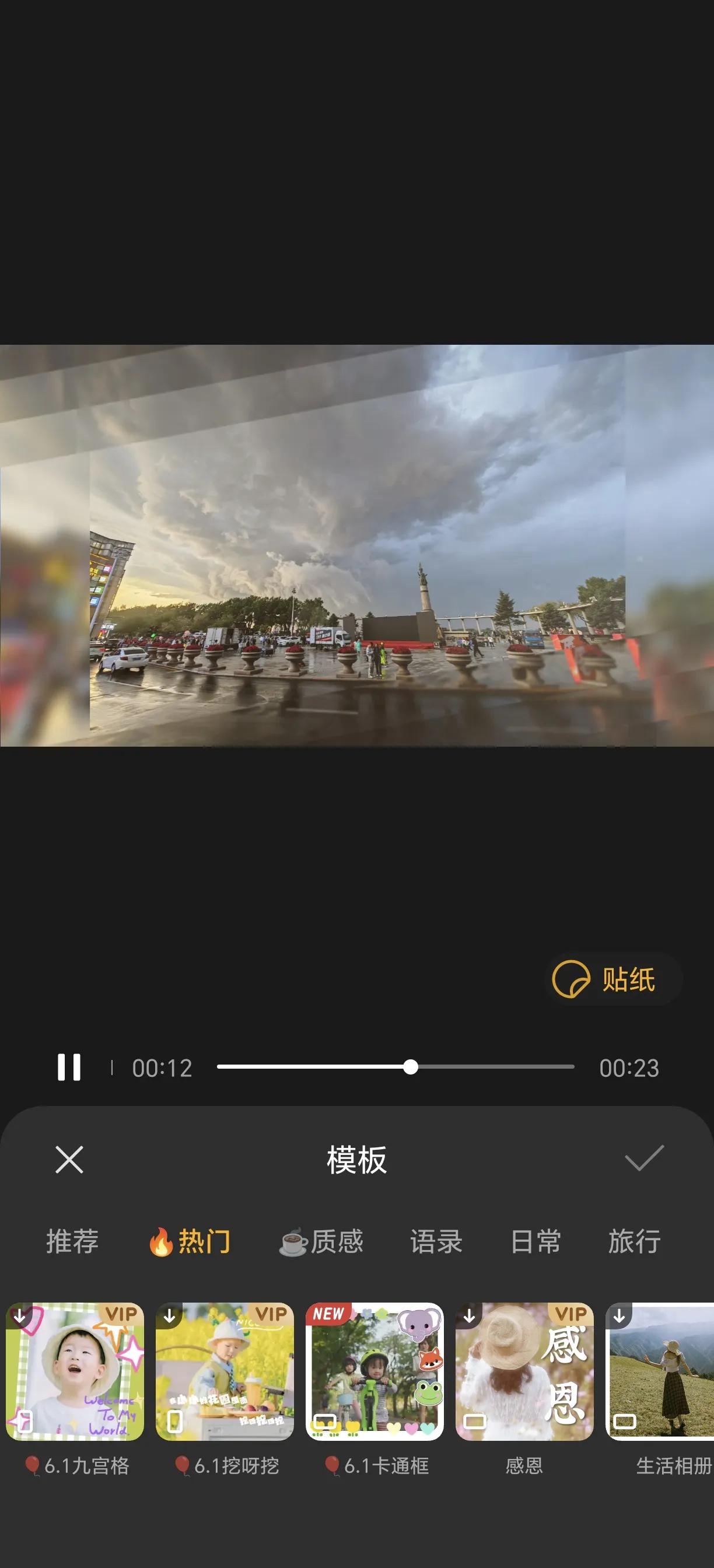This screenshot has width=714, height=1568.
Task: Switch to the 日常 tab
Action: [535, 1241]
